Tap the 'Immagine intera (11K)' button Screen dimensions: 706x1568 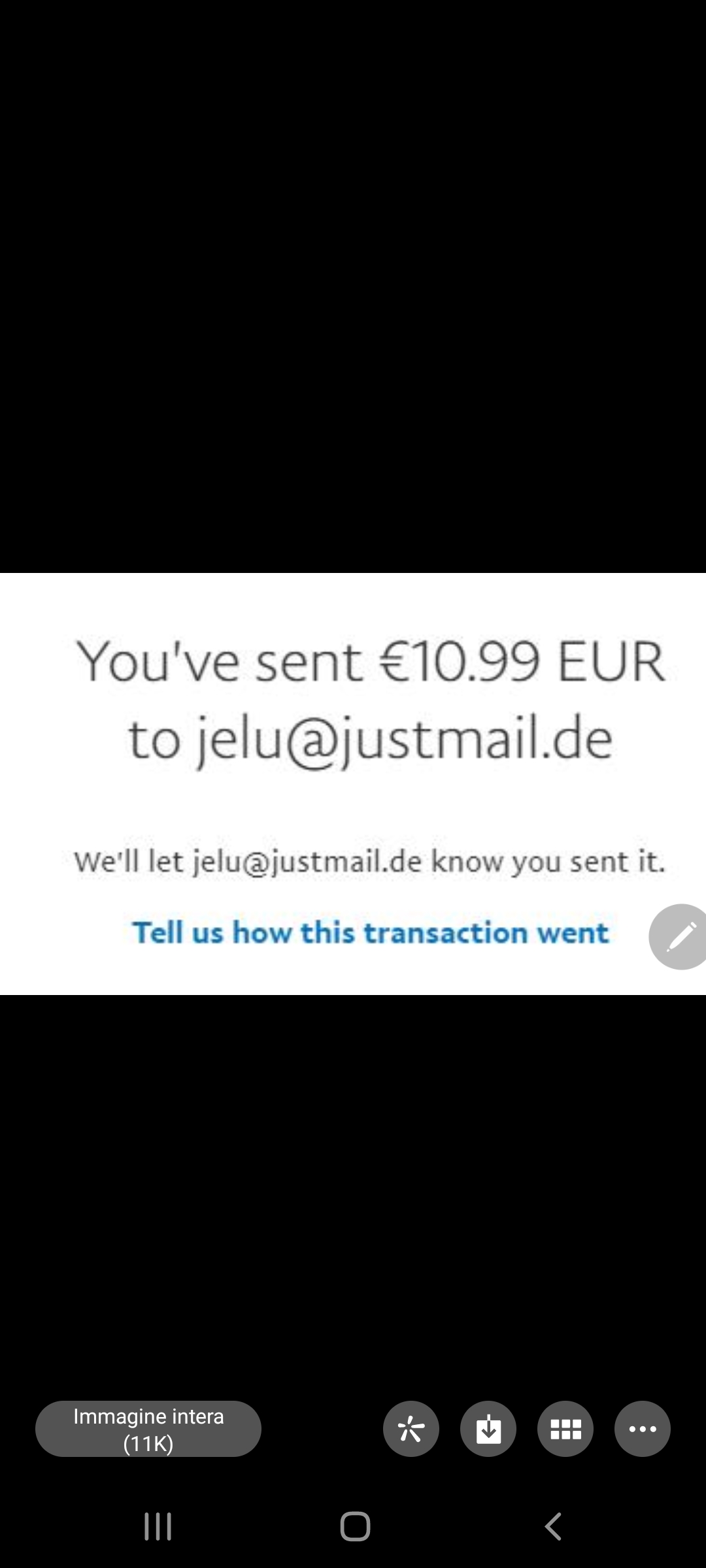coord(148,1429)
